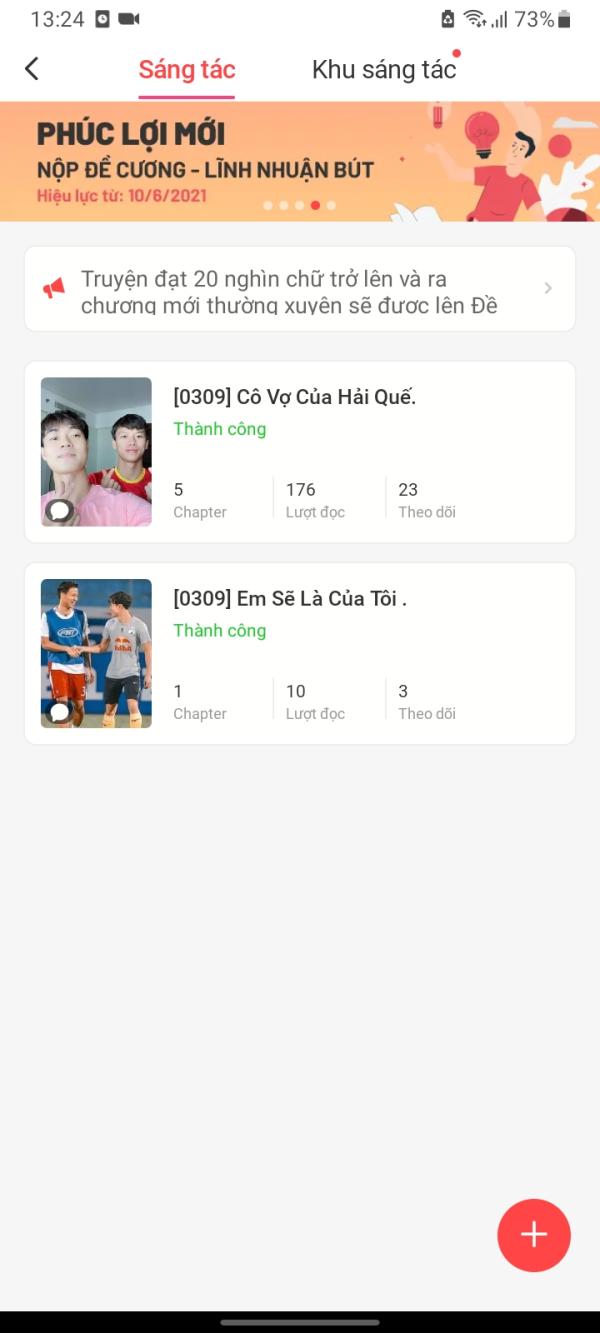The image size is (600, 1333).
Task: Switch to the Khu sáng tác tab
Action: pyautogui.click(x=384, y=69)
